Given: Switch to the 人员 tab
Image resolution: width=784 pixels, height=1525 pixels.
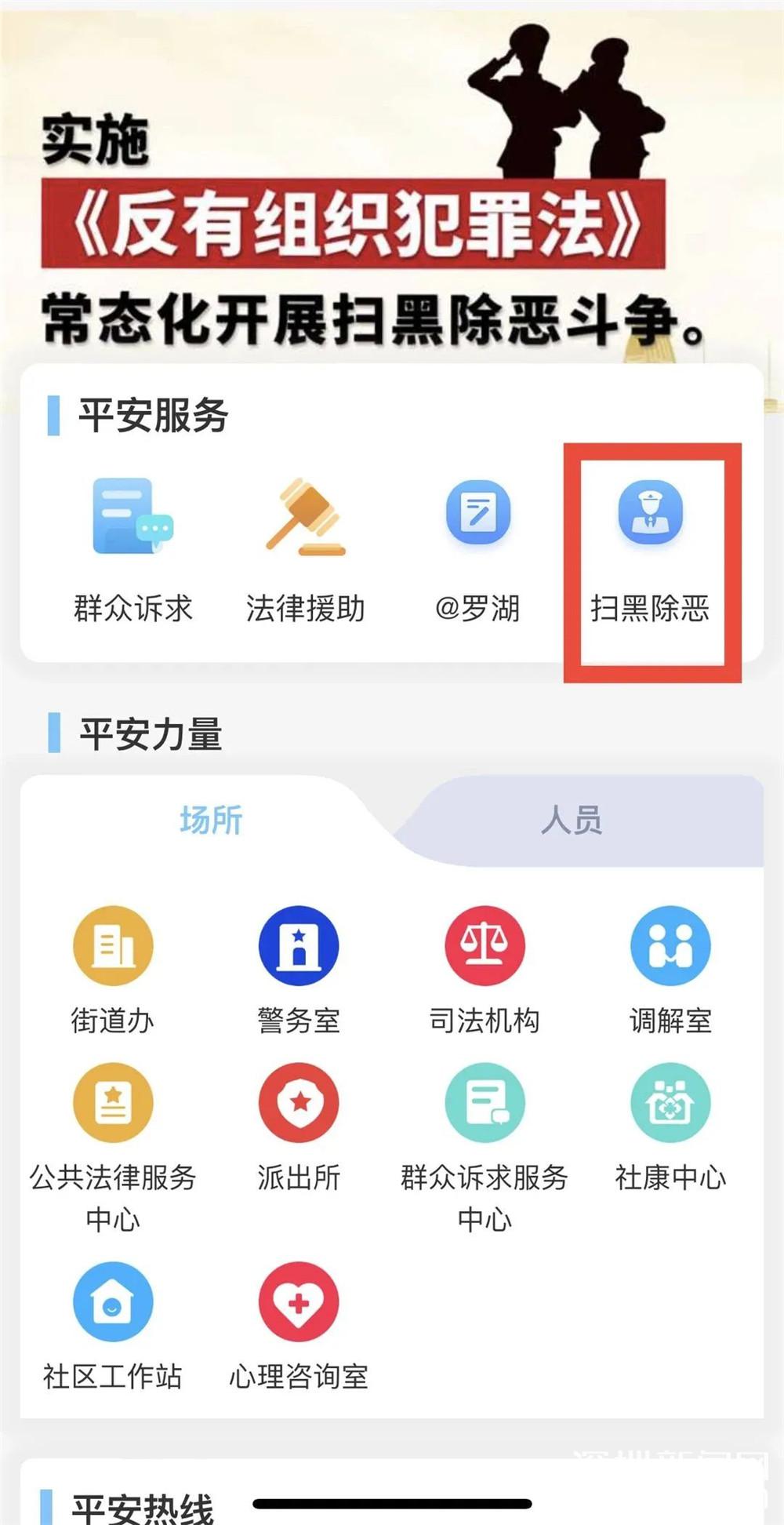Looking at the screenshot, I should (x=572, y=820).
